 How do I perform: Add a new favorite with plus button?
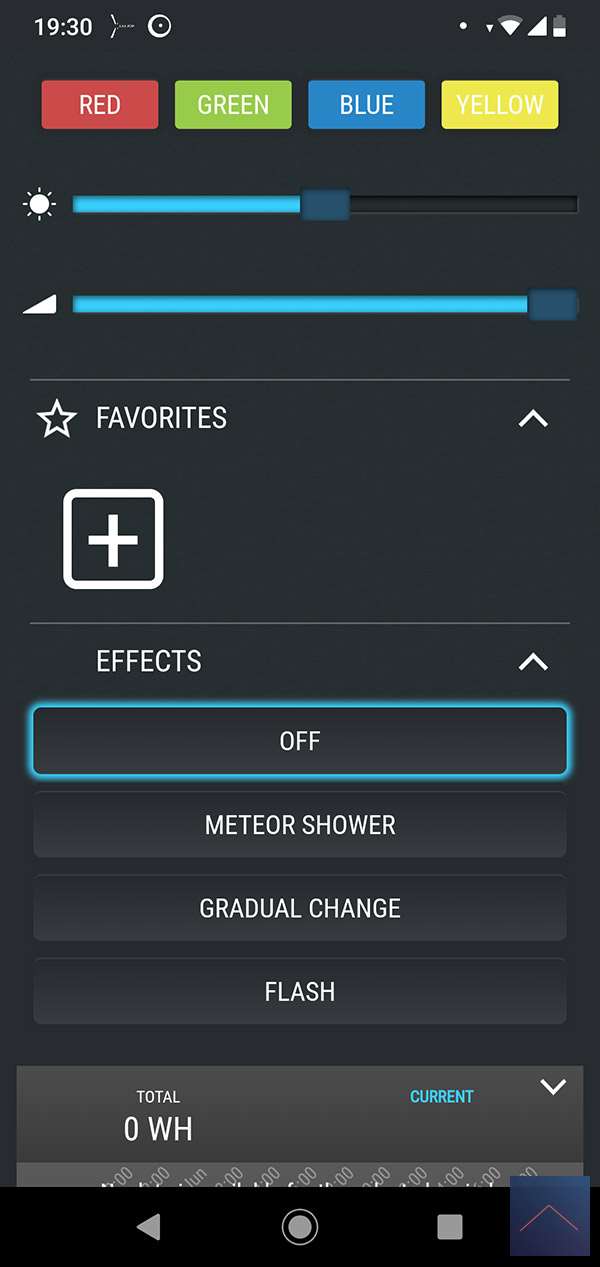pos(113,539)
